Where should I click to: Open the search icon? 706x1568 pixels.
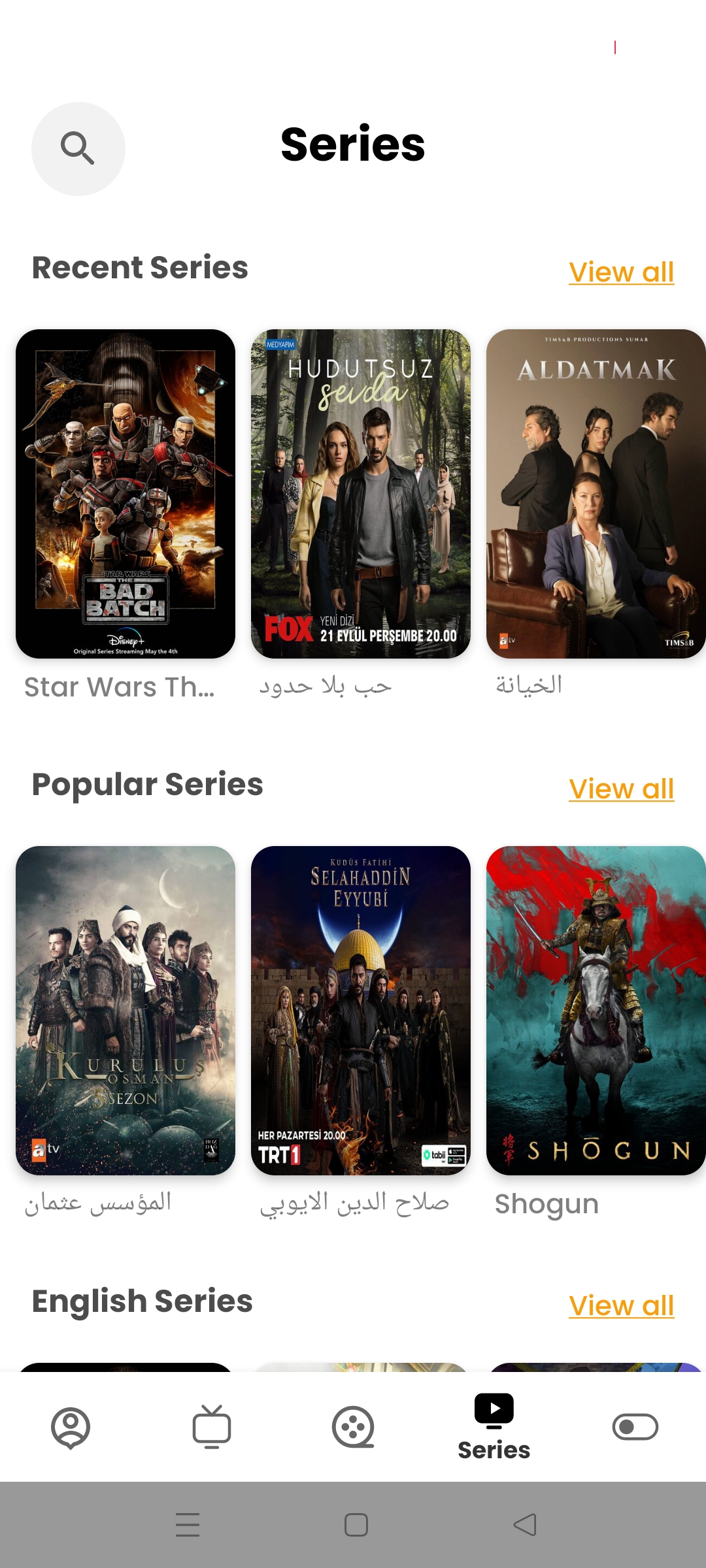(x=78, y=148)
